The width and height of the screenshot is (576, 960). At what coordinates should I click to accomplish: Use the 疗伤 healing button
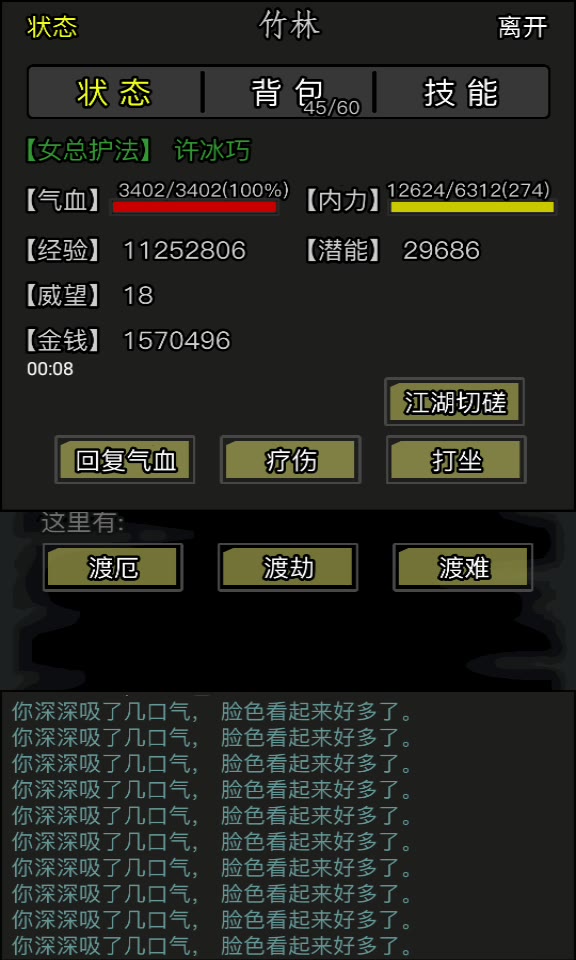click(x=290, y=460)
